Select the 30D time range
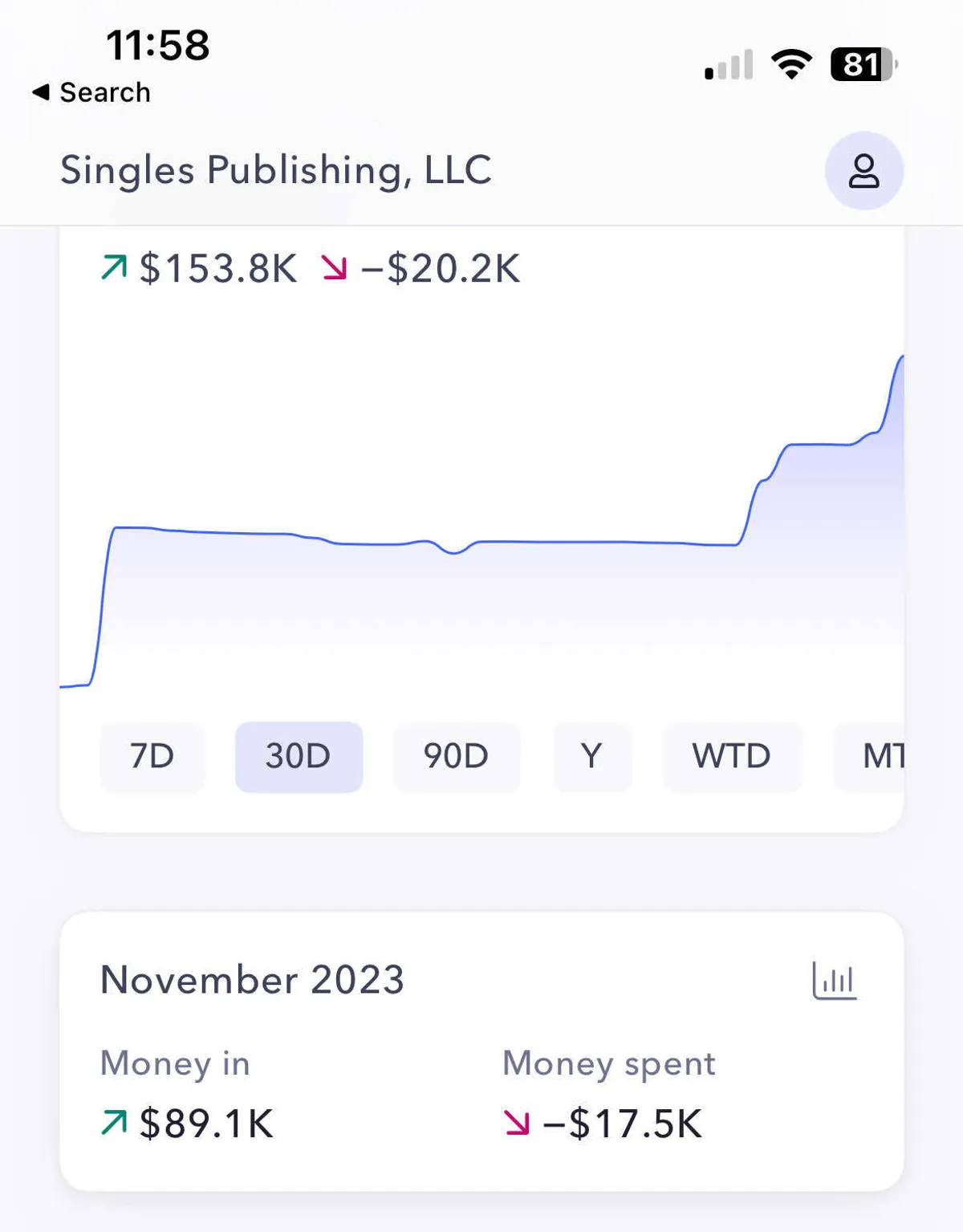The height and width of the screenshot is (1232, 963). pyautogui.click(x=299, y=756)
